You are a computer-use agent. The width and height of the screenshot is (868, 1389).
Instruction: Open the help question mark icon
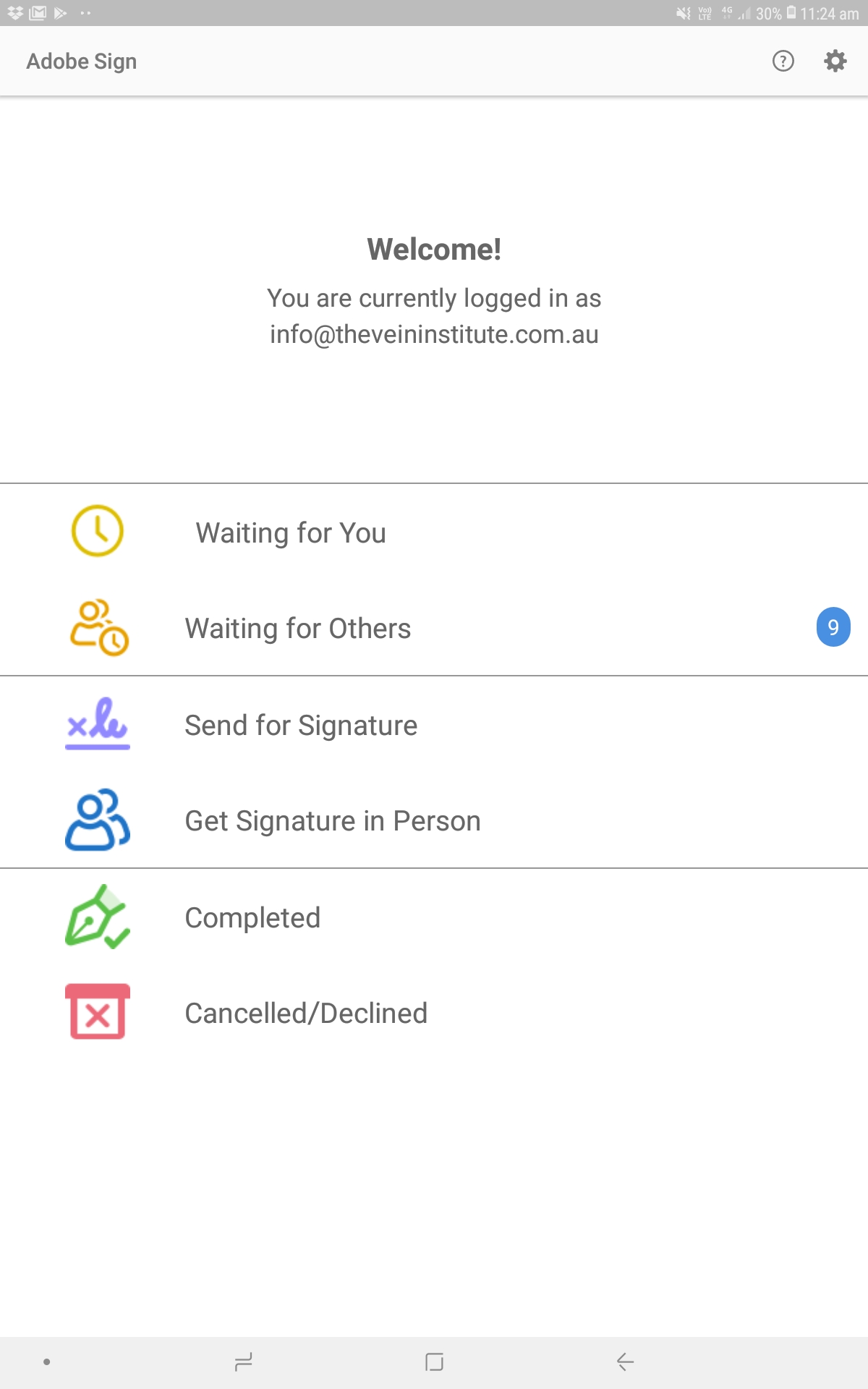click(x=782, y=61)
